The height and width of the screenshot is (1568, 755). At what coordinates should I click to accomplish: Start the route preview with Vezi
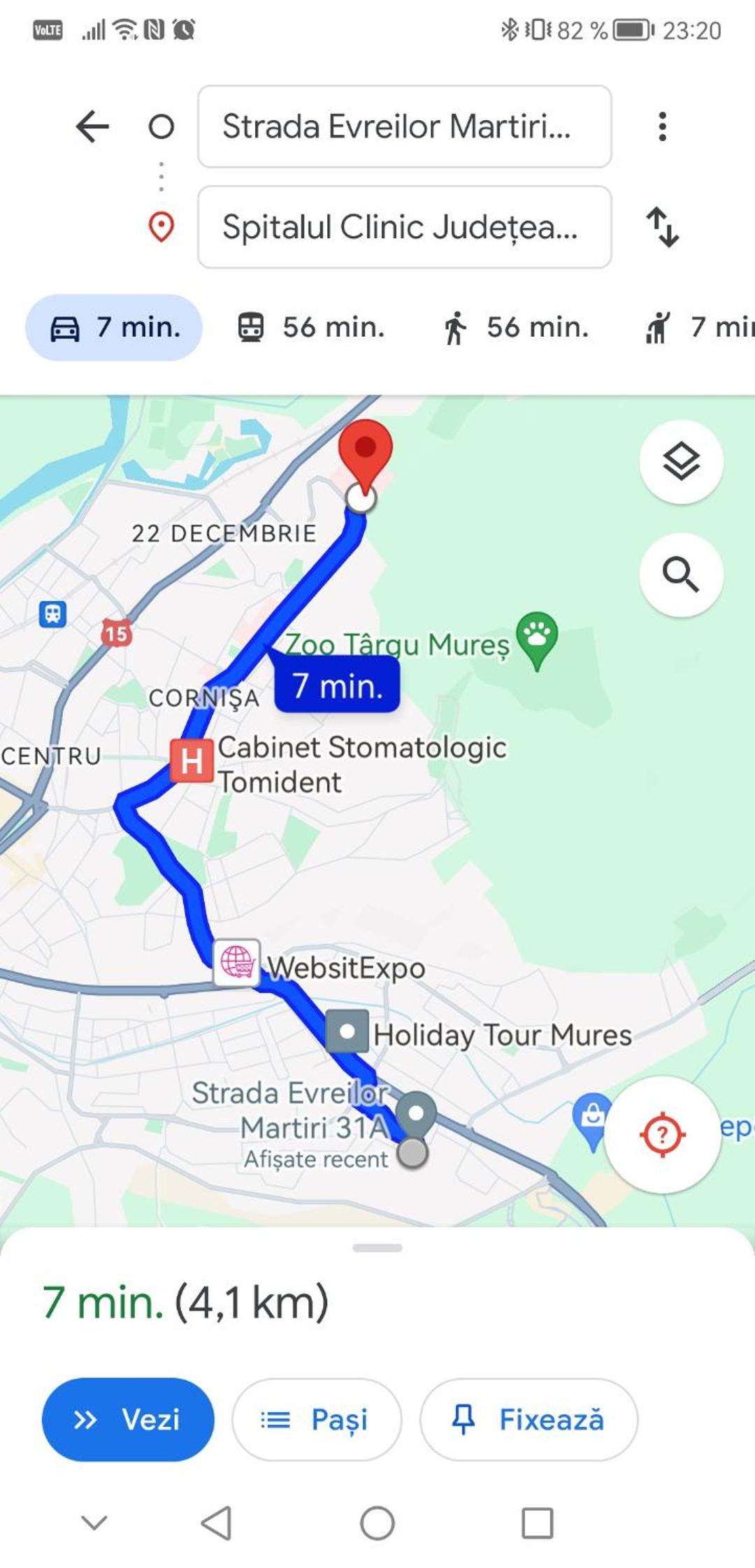click(x=128, y=1419)
